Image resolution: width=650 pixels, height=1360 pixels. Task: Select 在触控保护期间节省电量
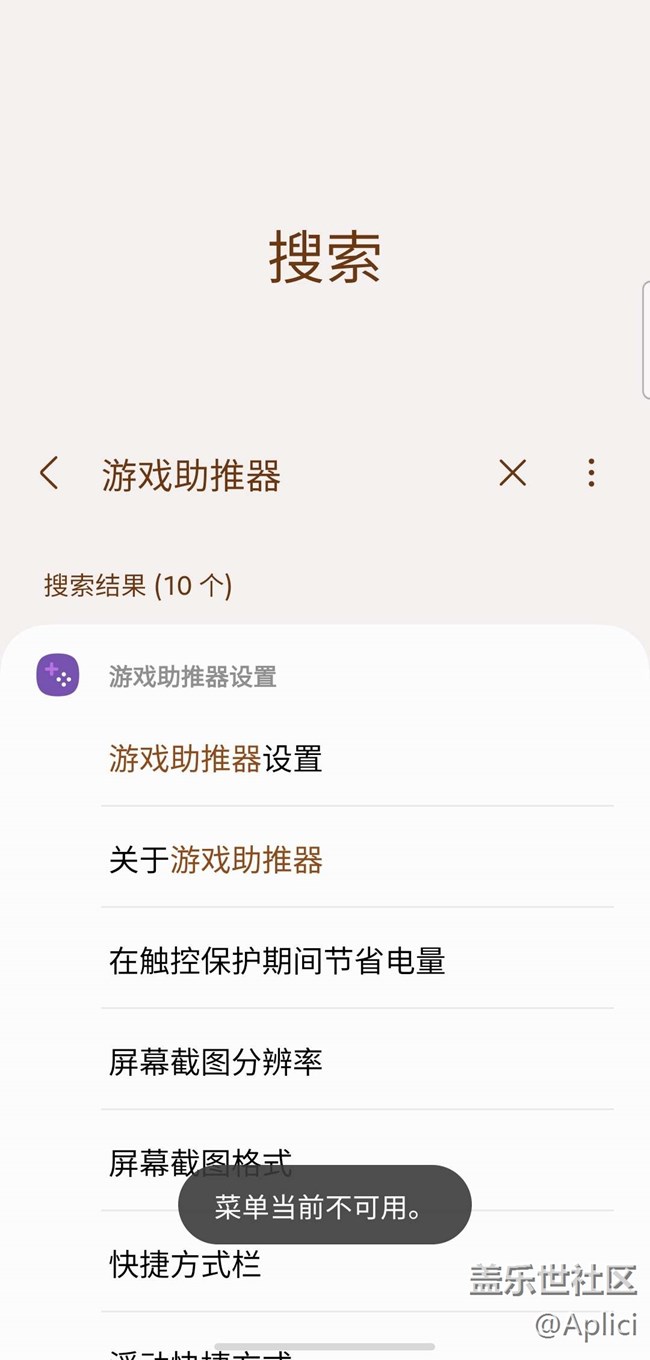coord(277,961)
